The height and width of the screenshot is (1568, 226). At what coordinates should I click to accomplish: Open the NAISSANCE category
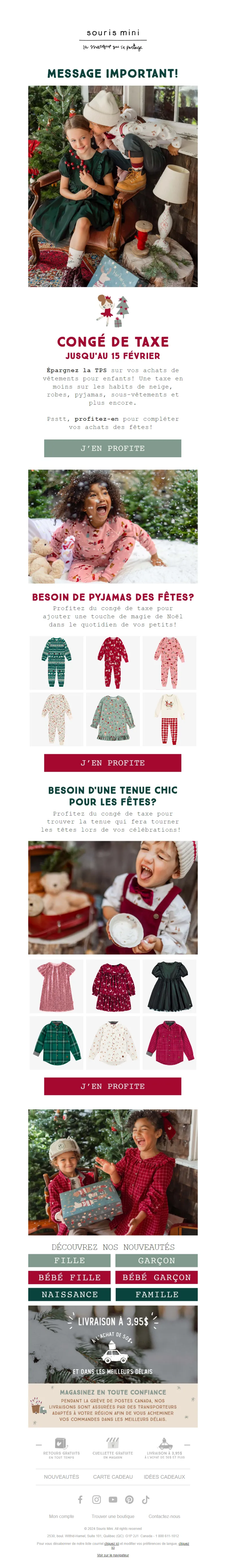pos(69,1294)
